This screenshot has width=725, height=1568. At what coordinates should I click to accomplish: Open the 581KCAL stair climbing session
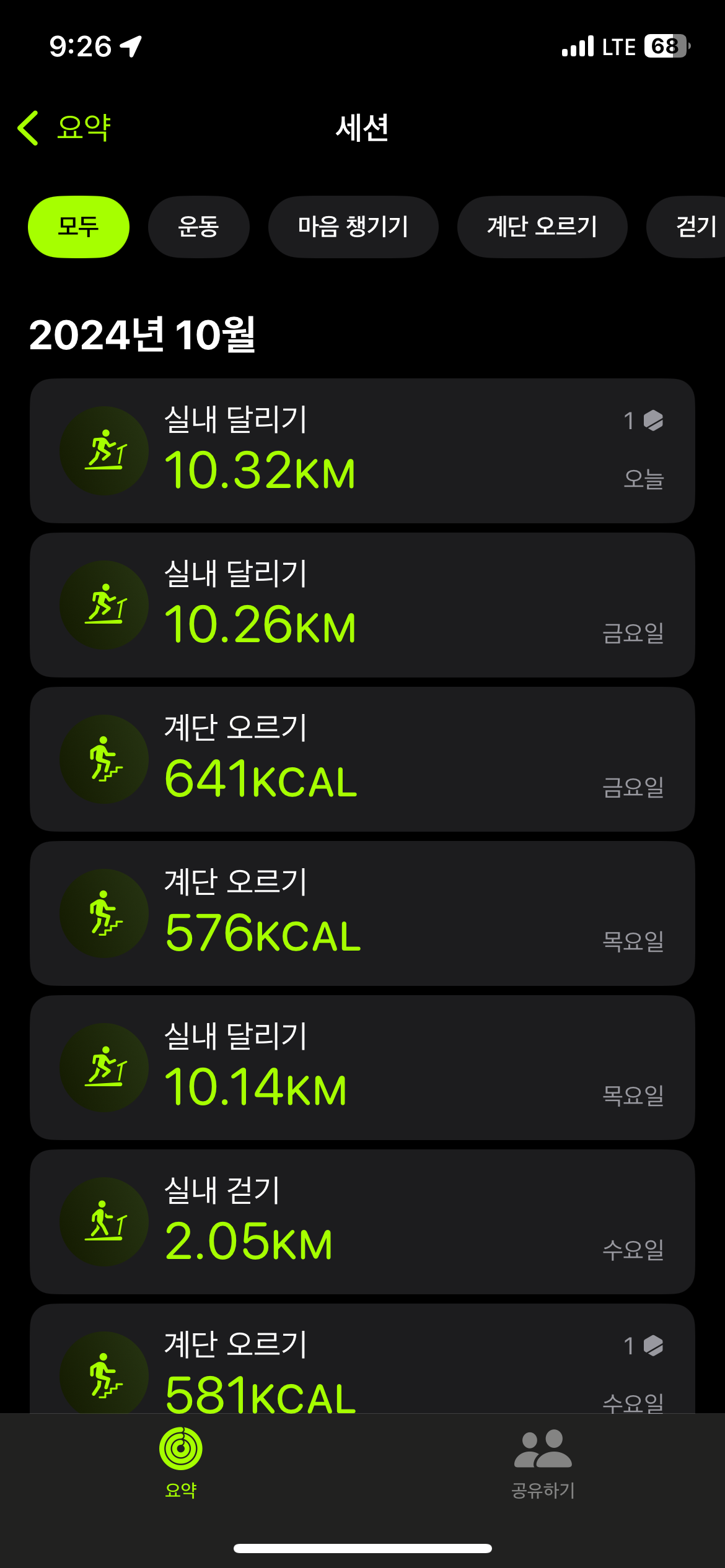point(362,1359)
